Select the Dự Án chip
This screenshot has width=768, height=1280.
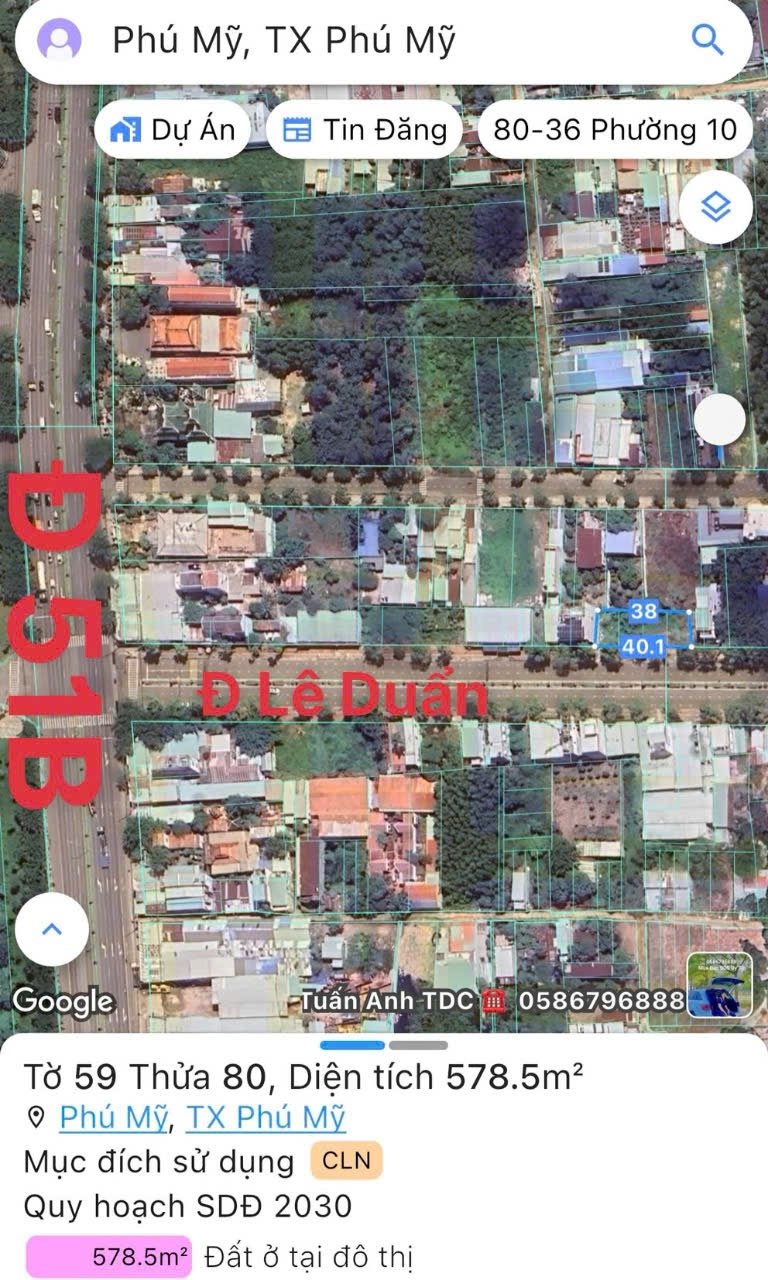pos(173,130)
